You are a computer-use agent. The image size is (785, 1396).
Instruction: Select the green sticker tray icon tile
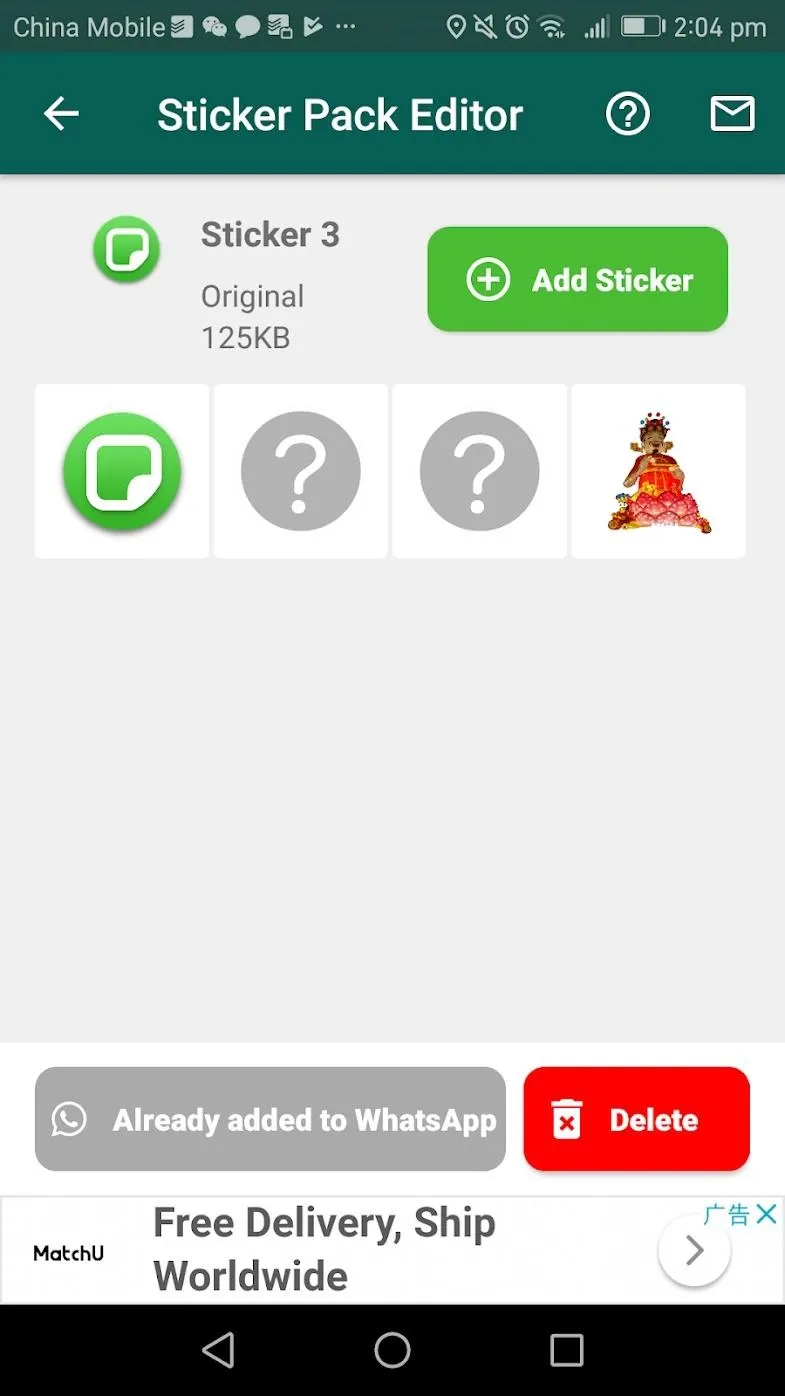[x=122, y=471]
